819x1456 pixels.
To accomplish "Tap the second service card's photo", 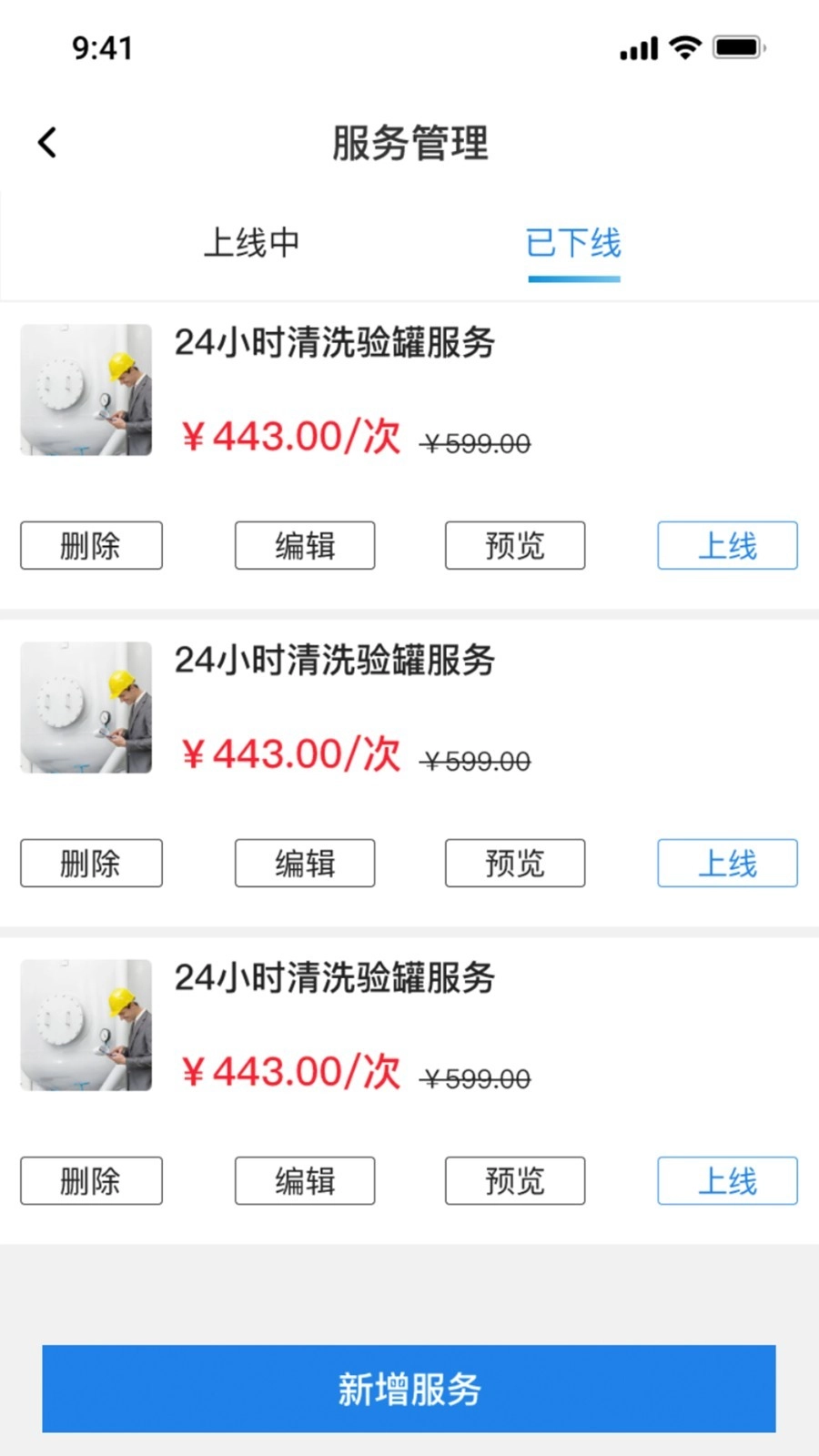I will (86, 708).
